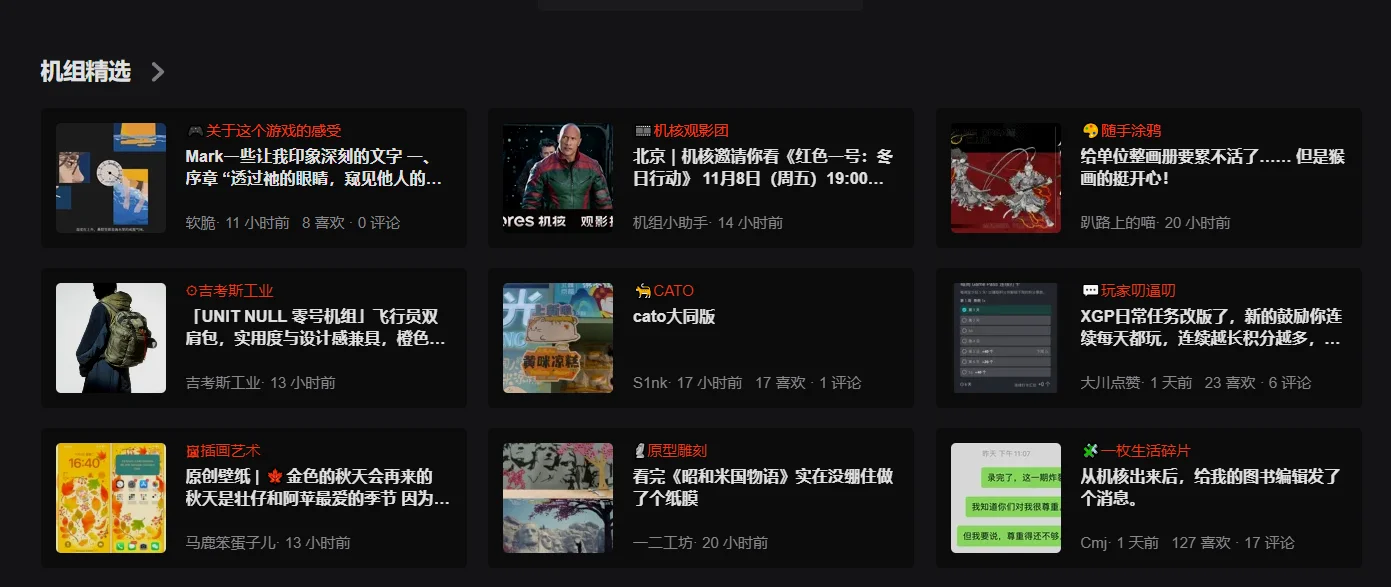Open the post "Mark一些让我印象深刻的文字"
1391x587 pixels.
tap(313, 168)
